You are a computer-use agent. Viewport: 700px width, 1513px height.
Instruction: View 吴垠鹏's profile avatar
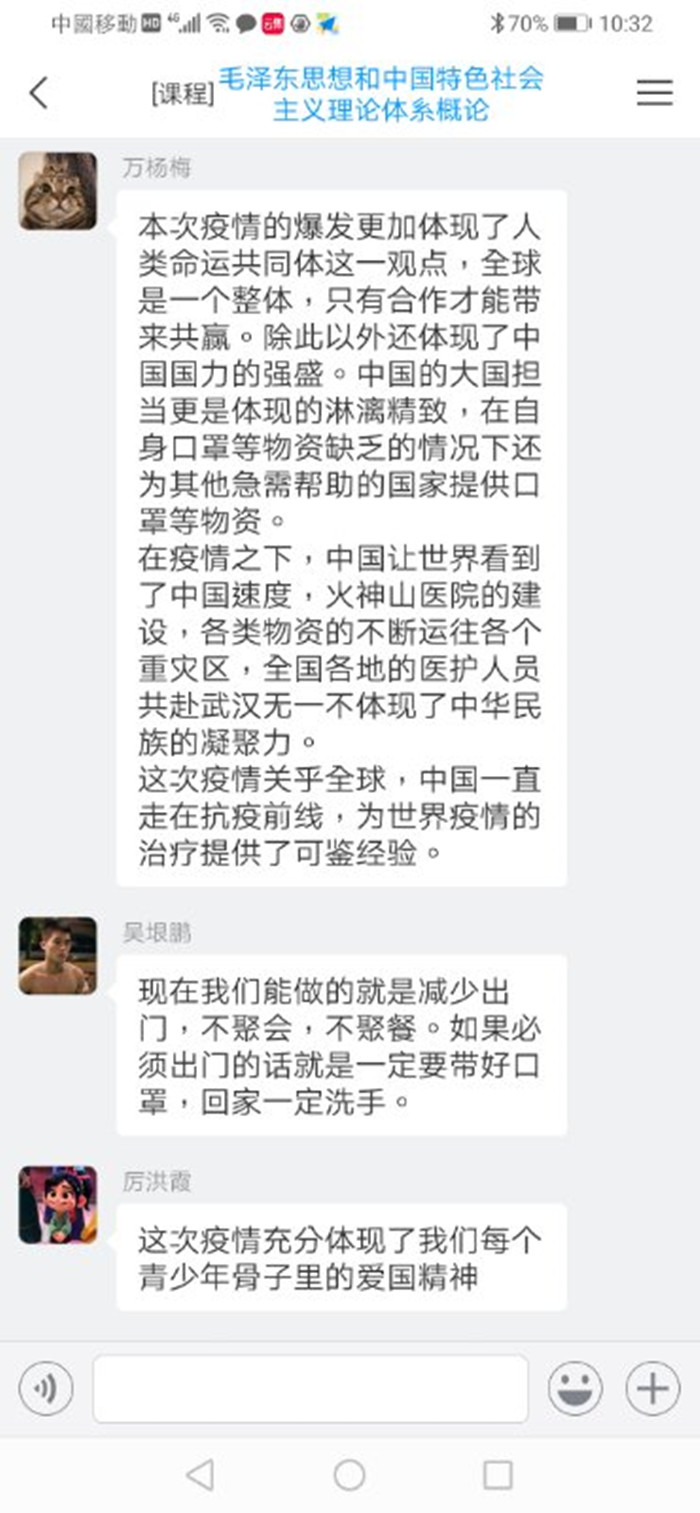pos(58,956)
